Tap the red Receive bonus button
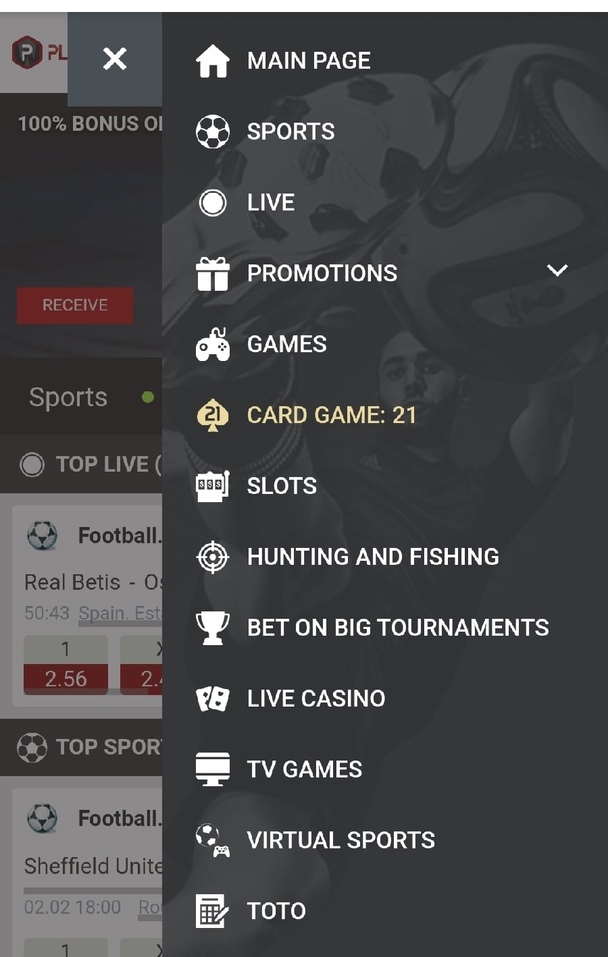 coord(75,306)
